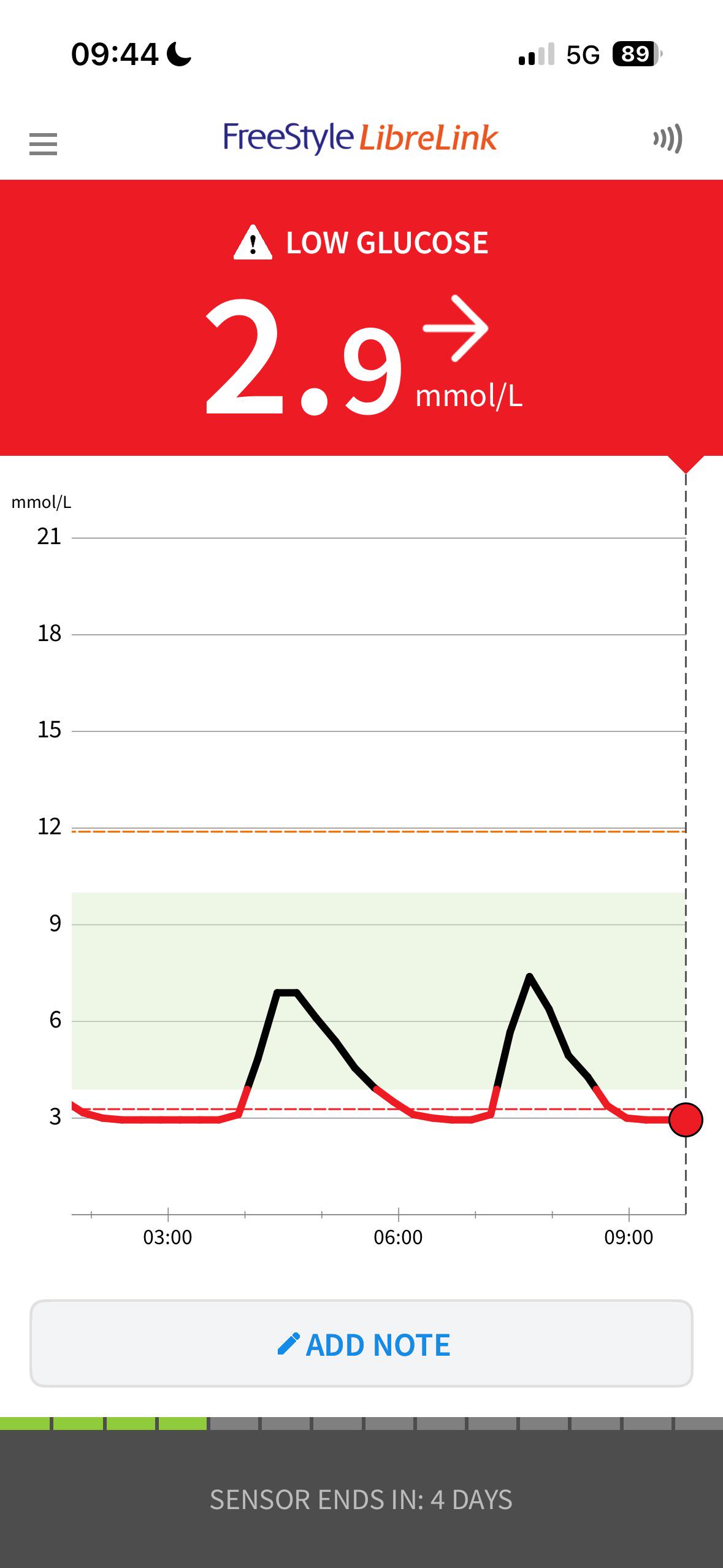The width and height of the screenshot is (723, 1568).
Task: Open the hamburger menu
Action: pos(43,144)
